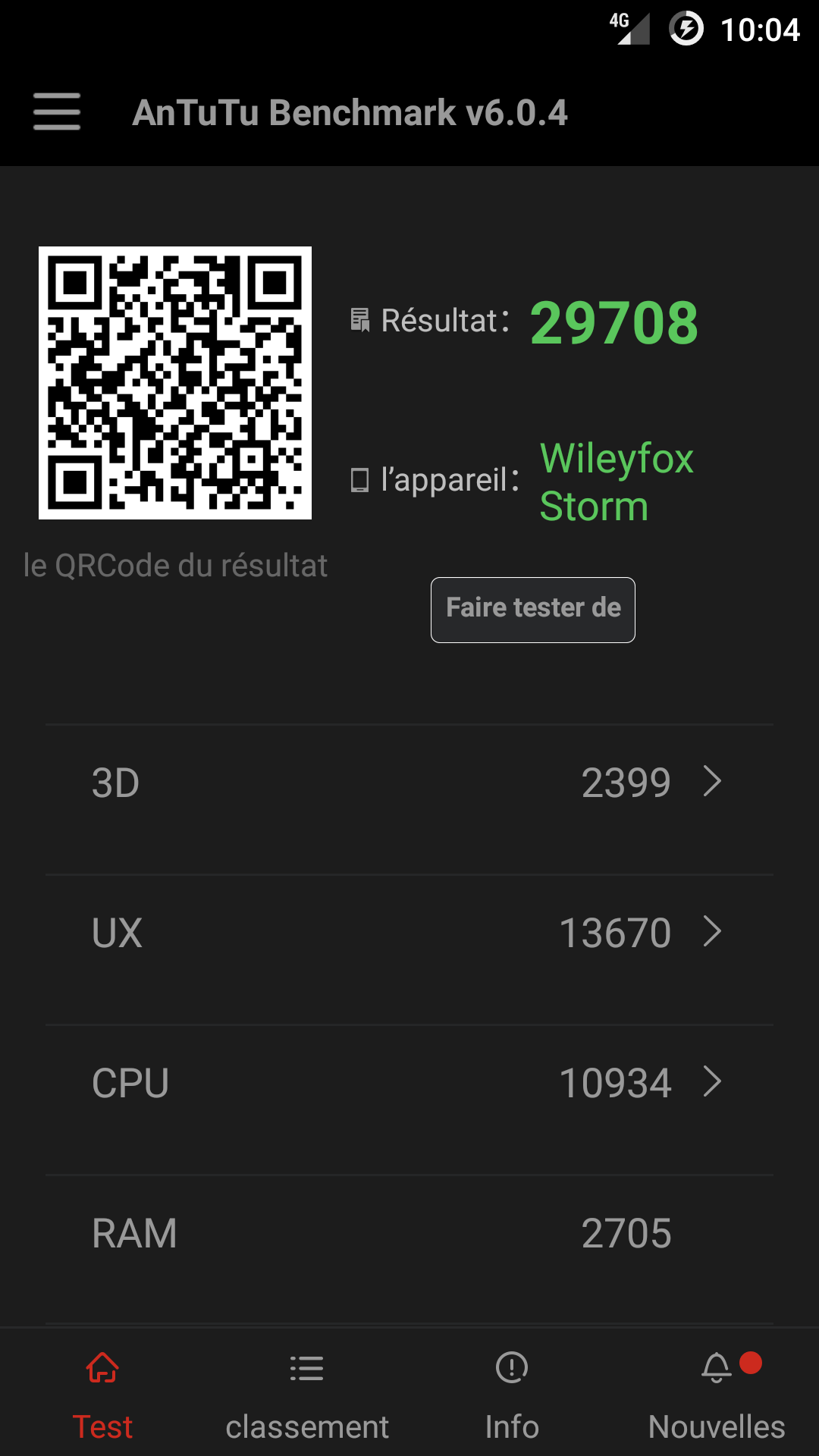Tap the Faire tester de button
Viewport: 819px width, 1456px height.
coord(532,610)
